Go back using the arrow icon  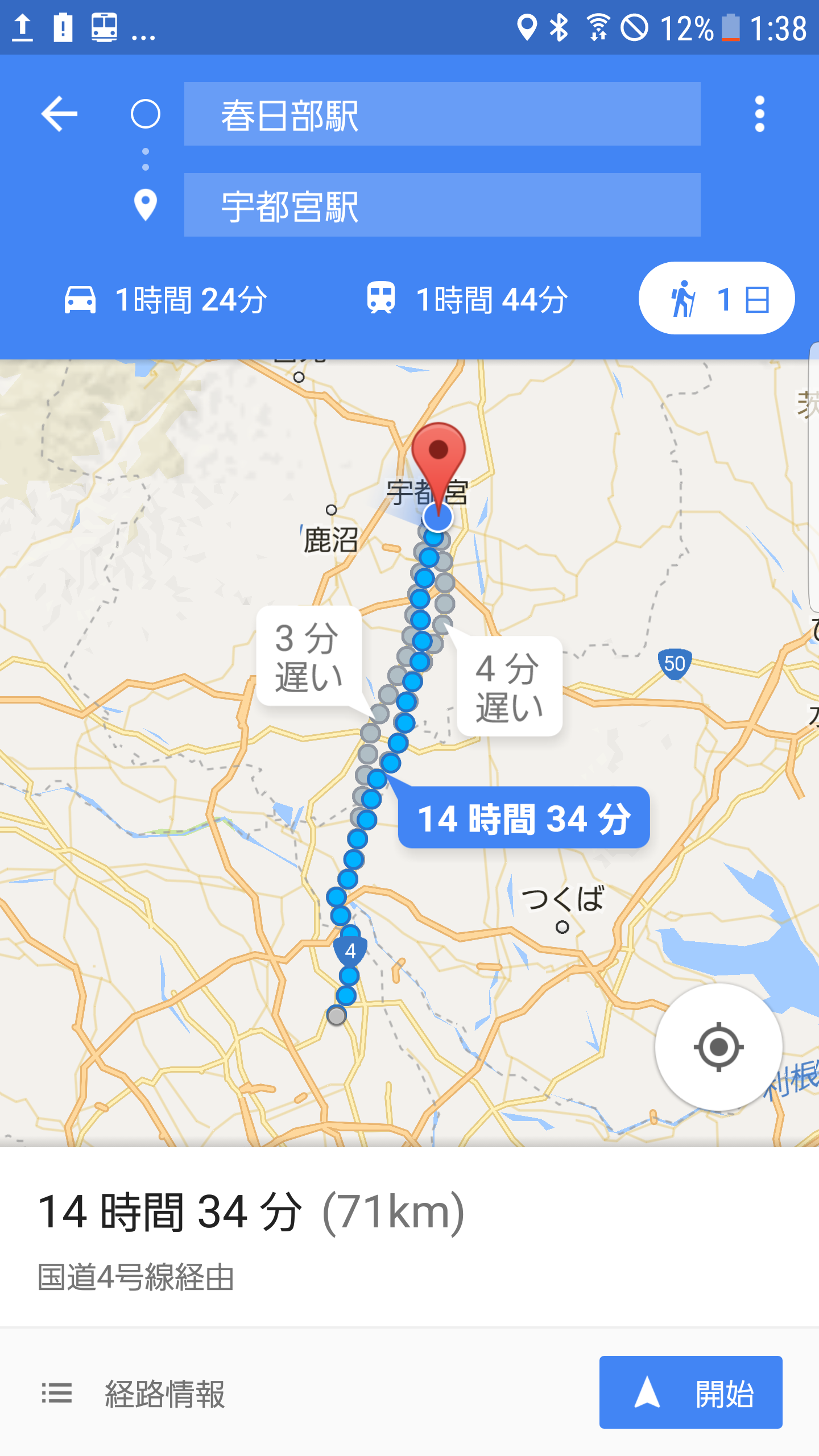tap(59, 114)
